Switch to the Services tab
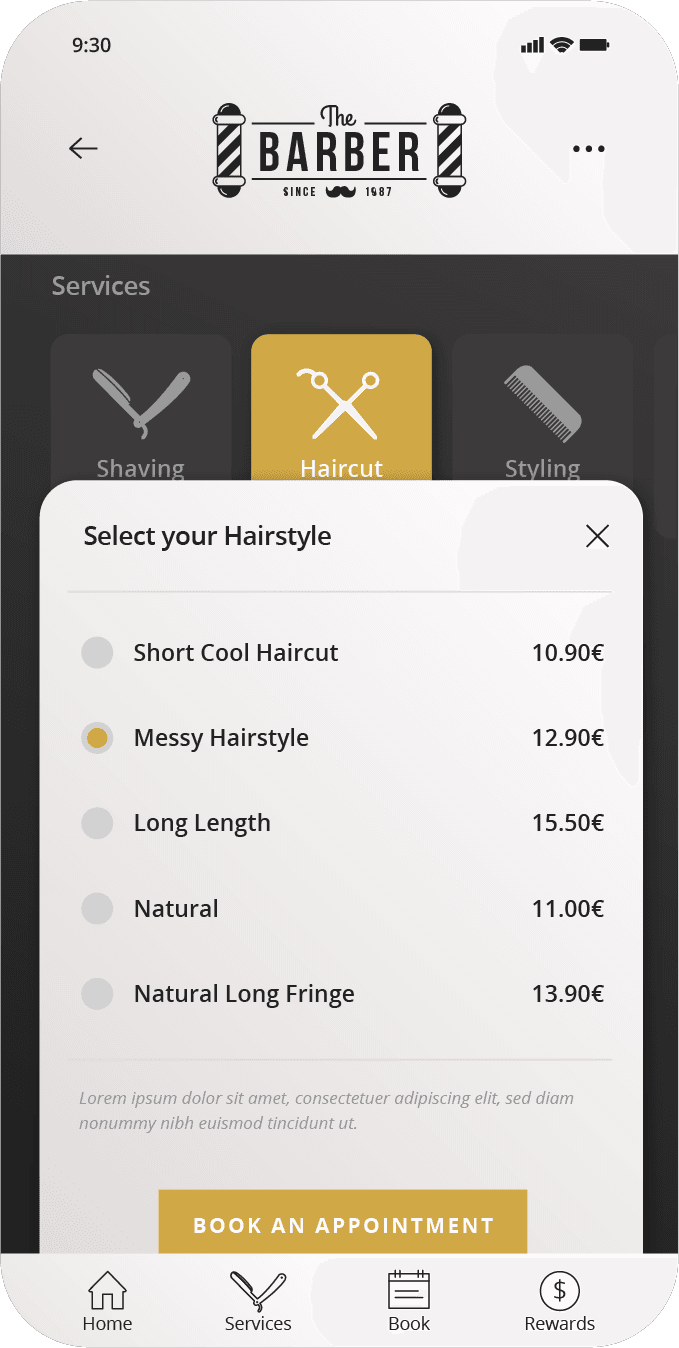Screen dimensions: 679x1348 click(258, 1302)
